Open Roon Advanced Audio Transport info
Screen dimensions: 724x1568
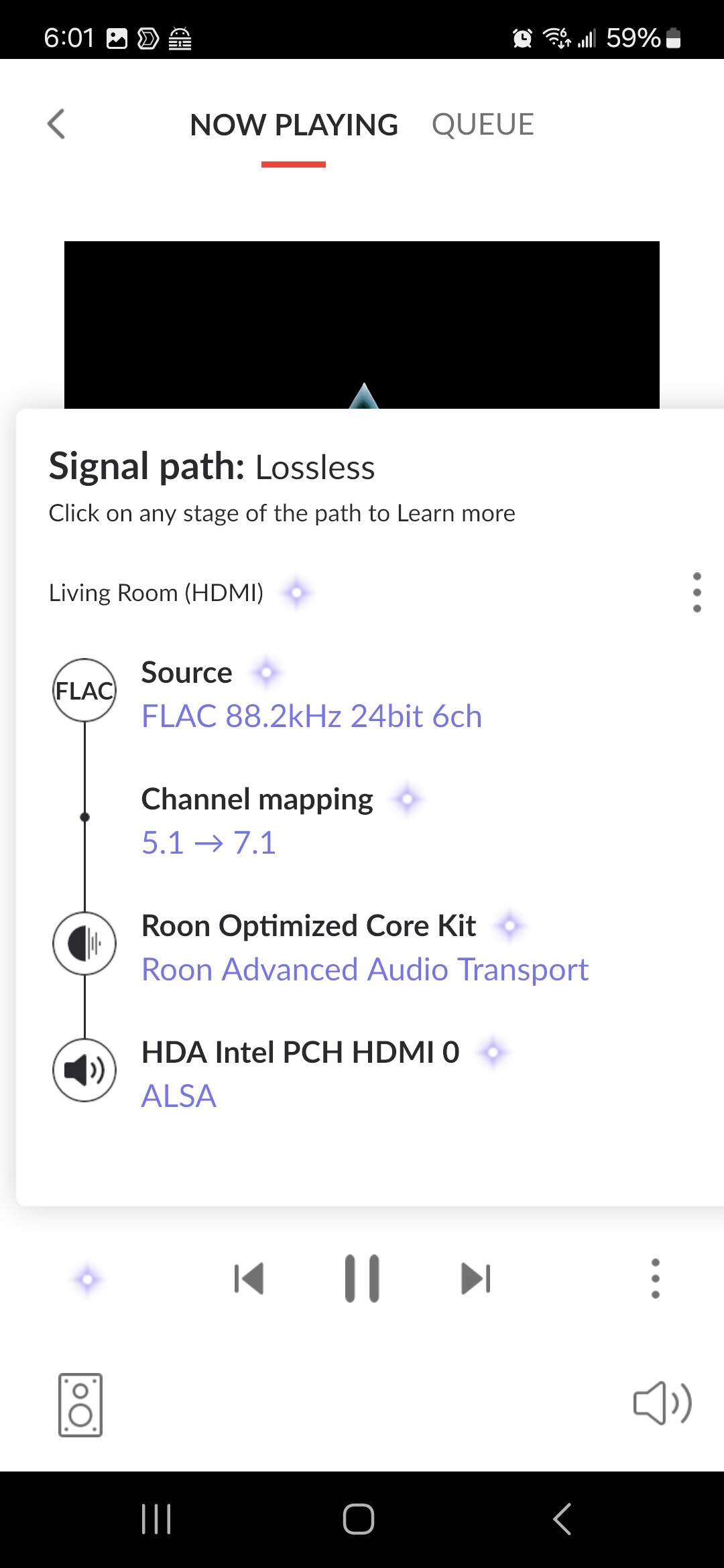[365, 969]
